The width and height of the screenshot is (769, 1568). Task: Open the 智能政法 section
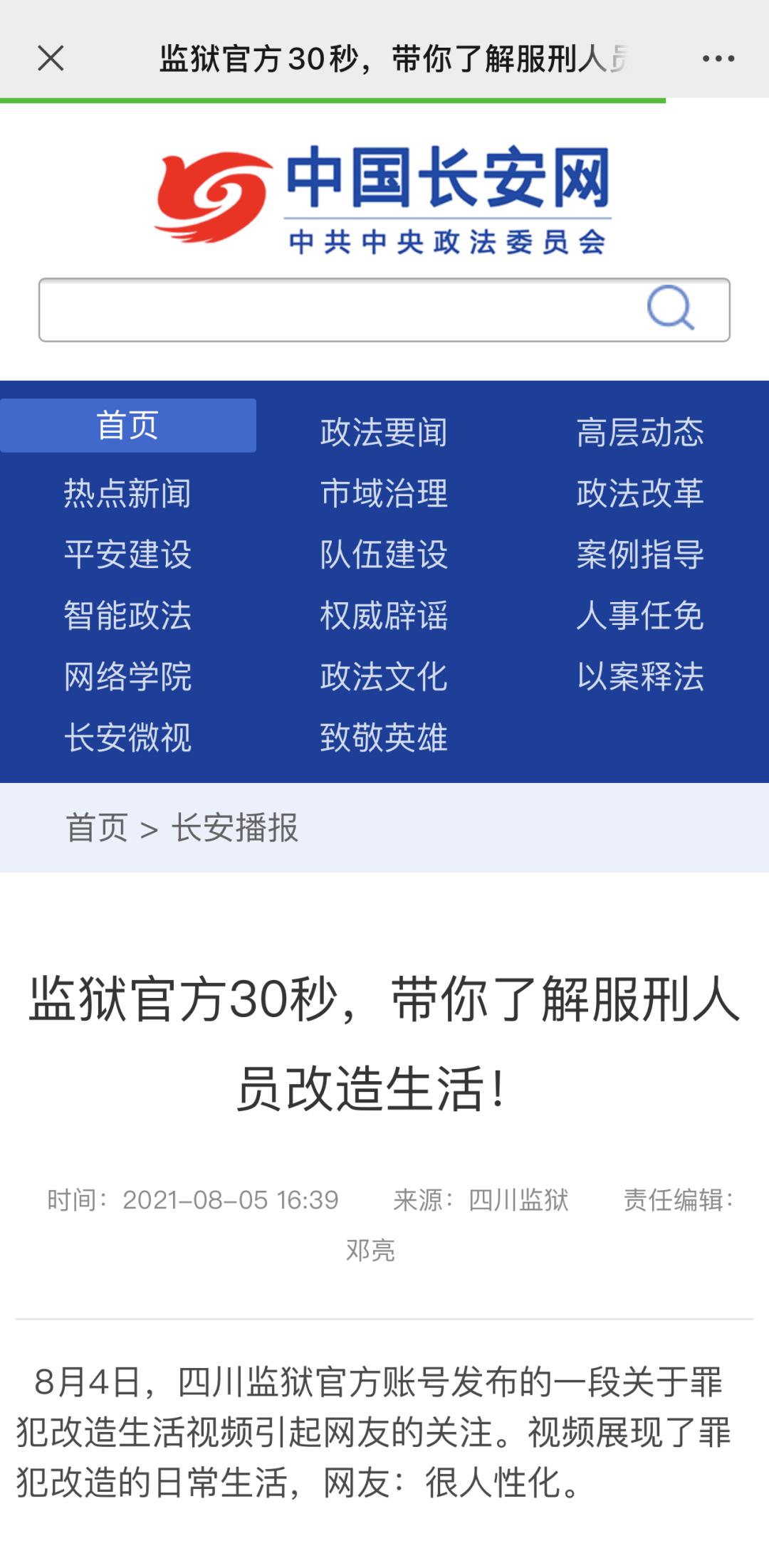tap(128, 616)
